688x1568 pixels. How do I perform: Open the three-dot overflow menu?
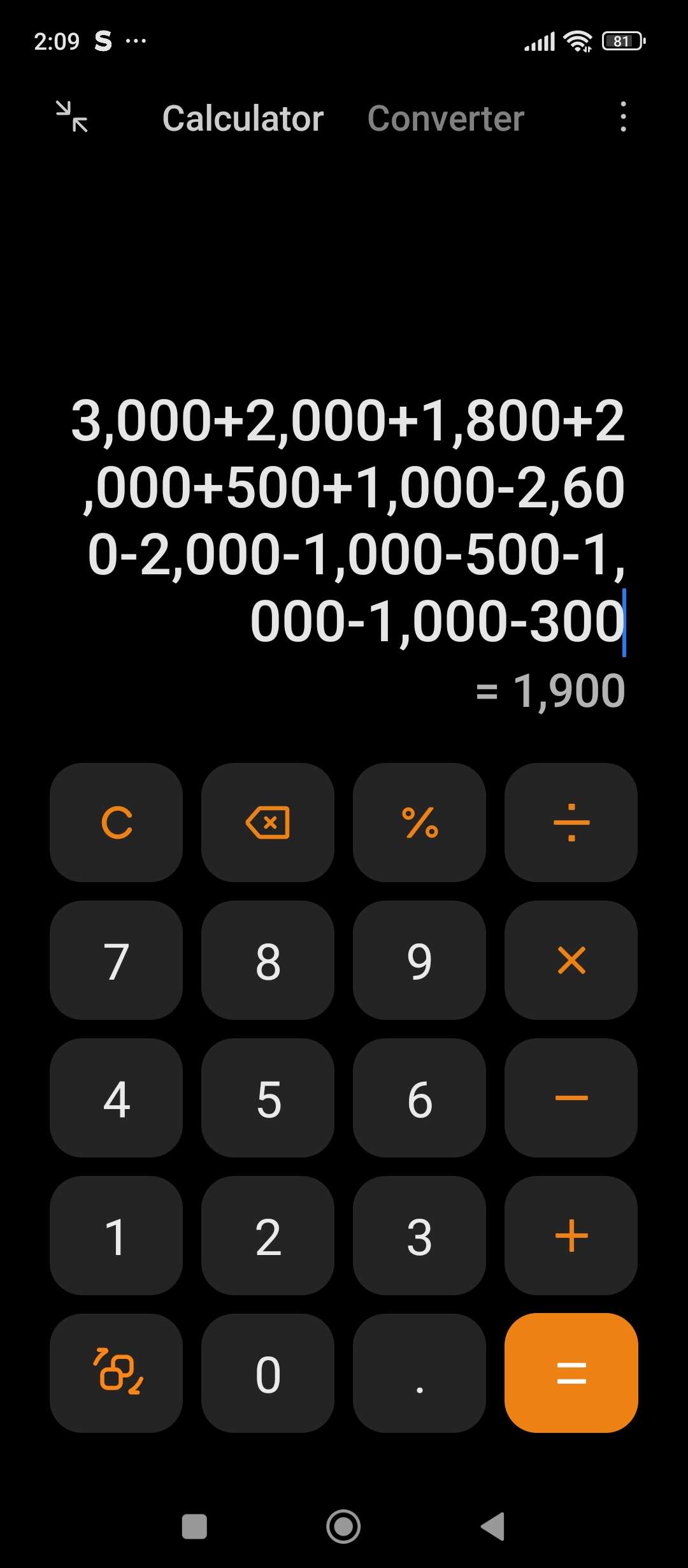click(x=623, y=117)
